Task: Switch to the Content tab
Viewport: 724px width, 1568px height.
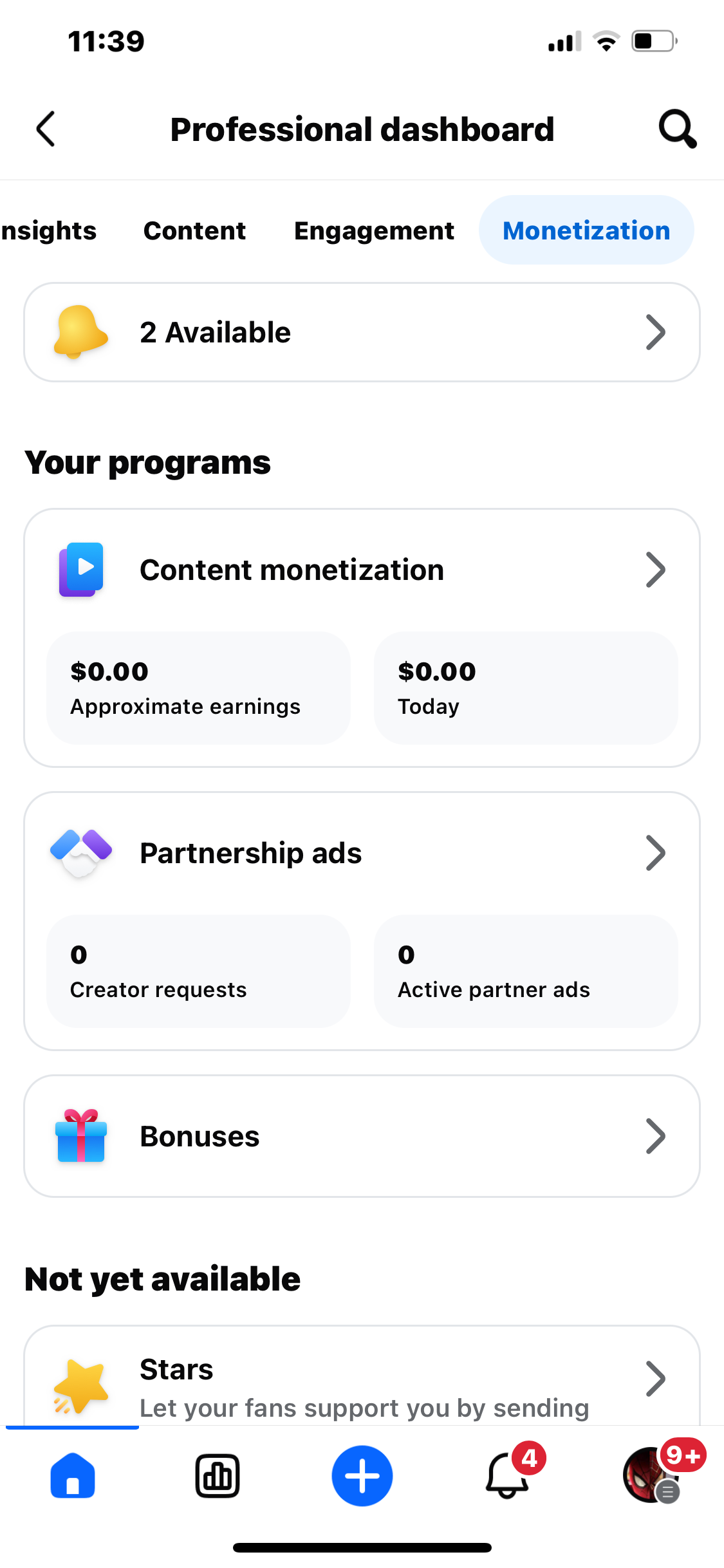Action: coord(194,230)
